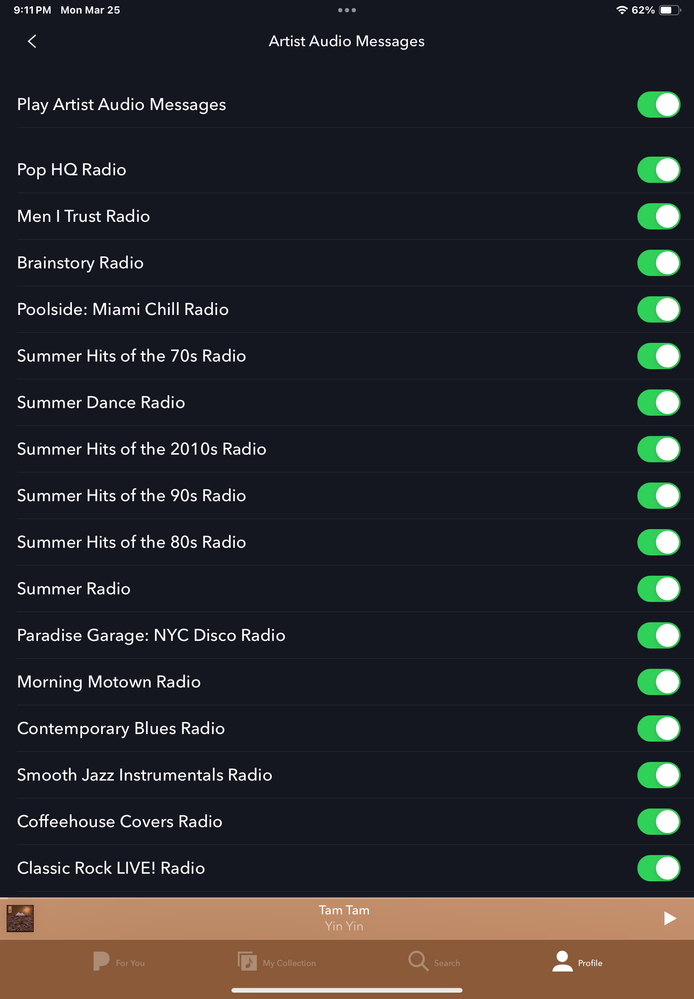Toggle the Summer Radio switch
Viewport: 694px width, 999px height.
pos(658,588)
